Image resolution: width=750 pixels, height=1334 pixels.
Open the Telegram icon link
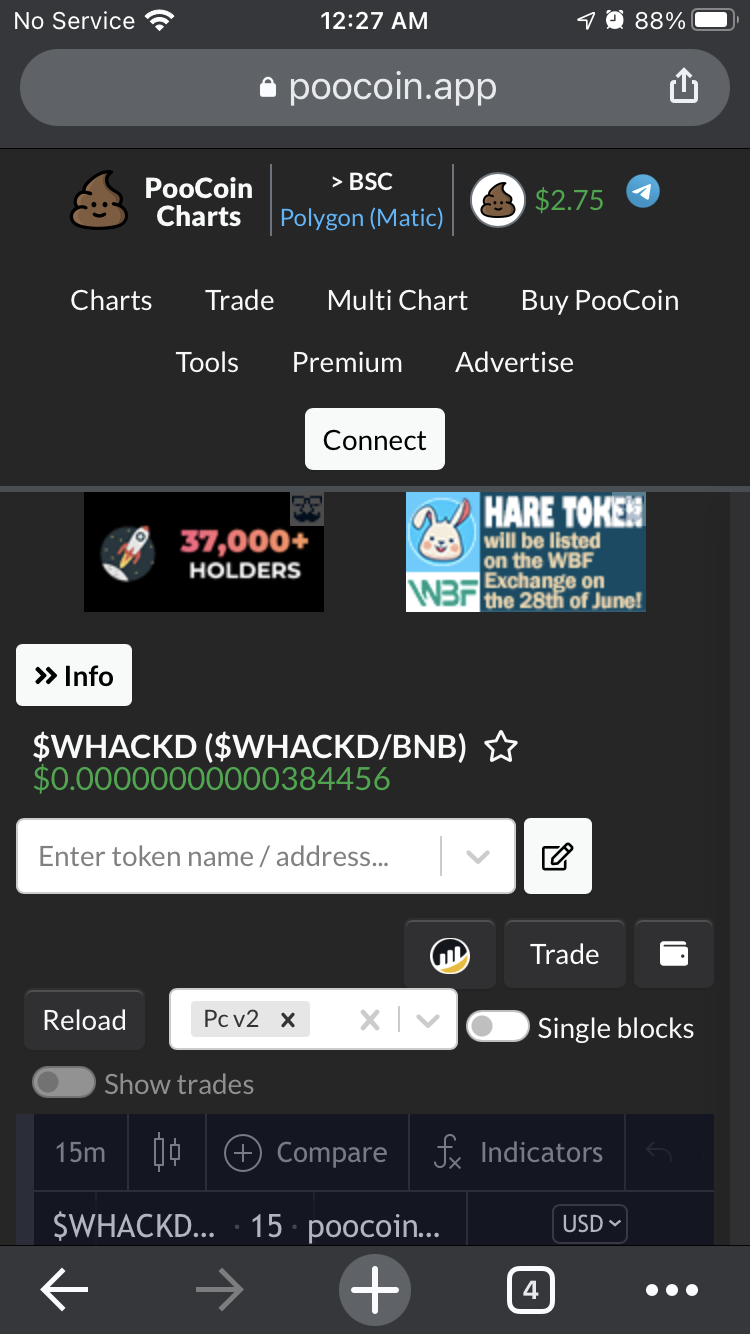pyautogui.click(x=643, y=191)
